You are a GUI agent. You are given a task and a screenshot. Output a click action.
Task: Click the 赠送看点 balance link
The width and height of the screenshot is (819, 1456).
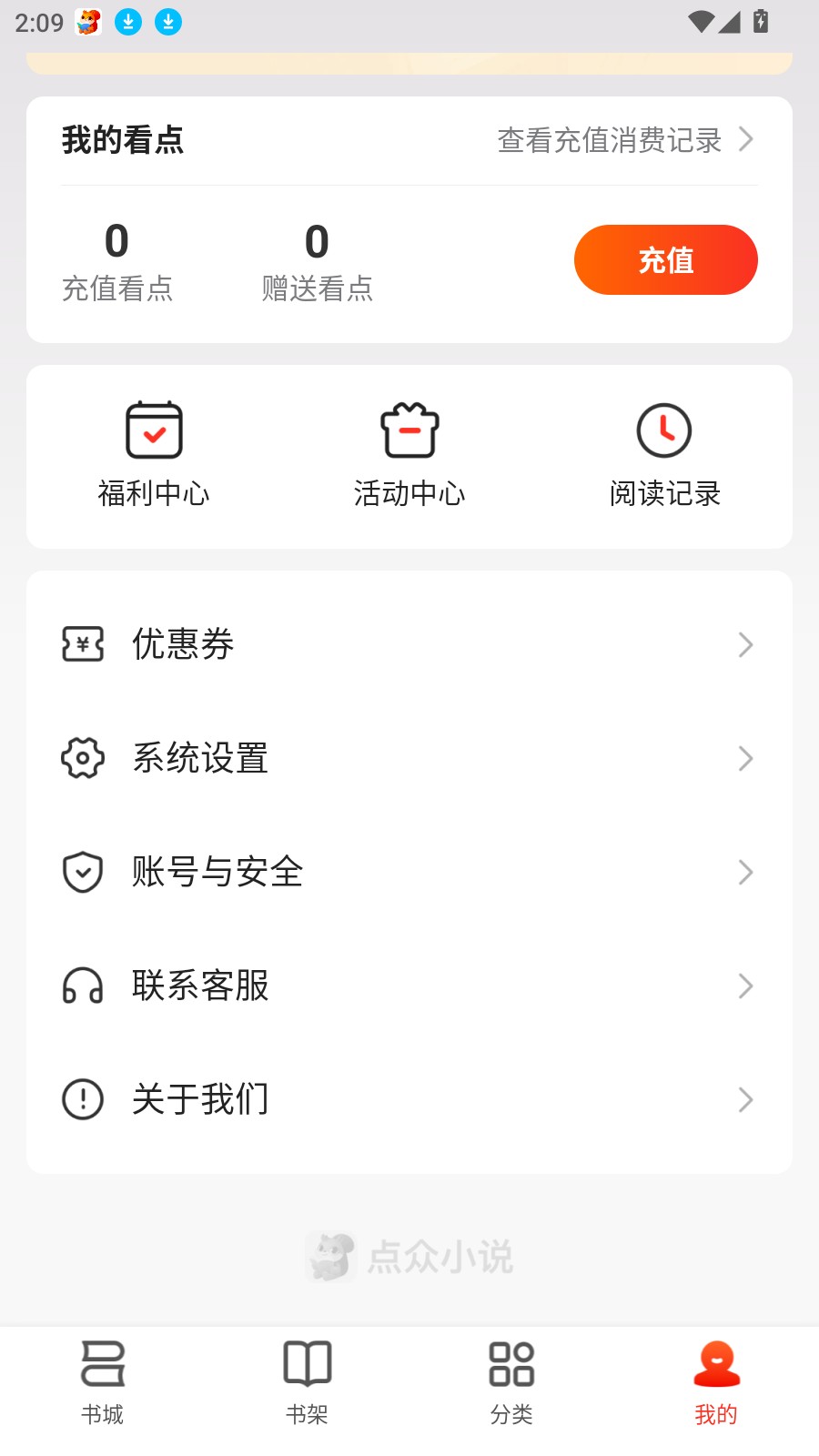[x=317, y=259]
